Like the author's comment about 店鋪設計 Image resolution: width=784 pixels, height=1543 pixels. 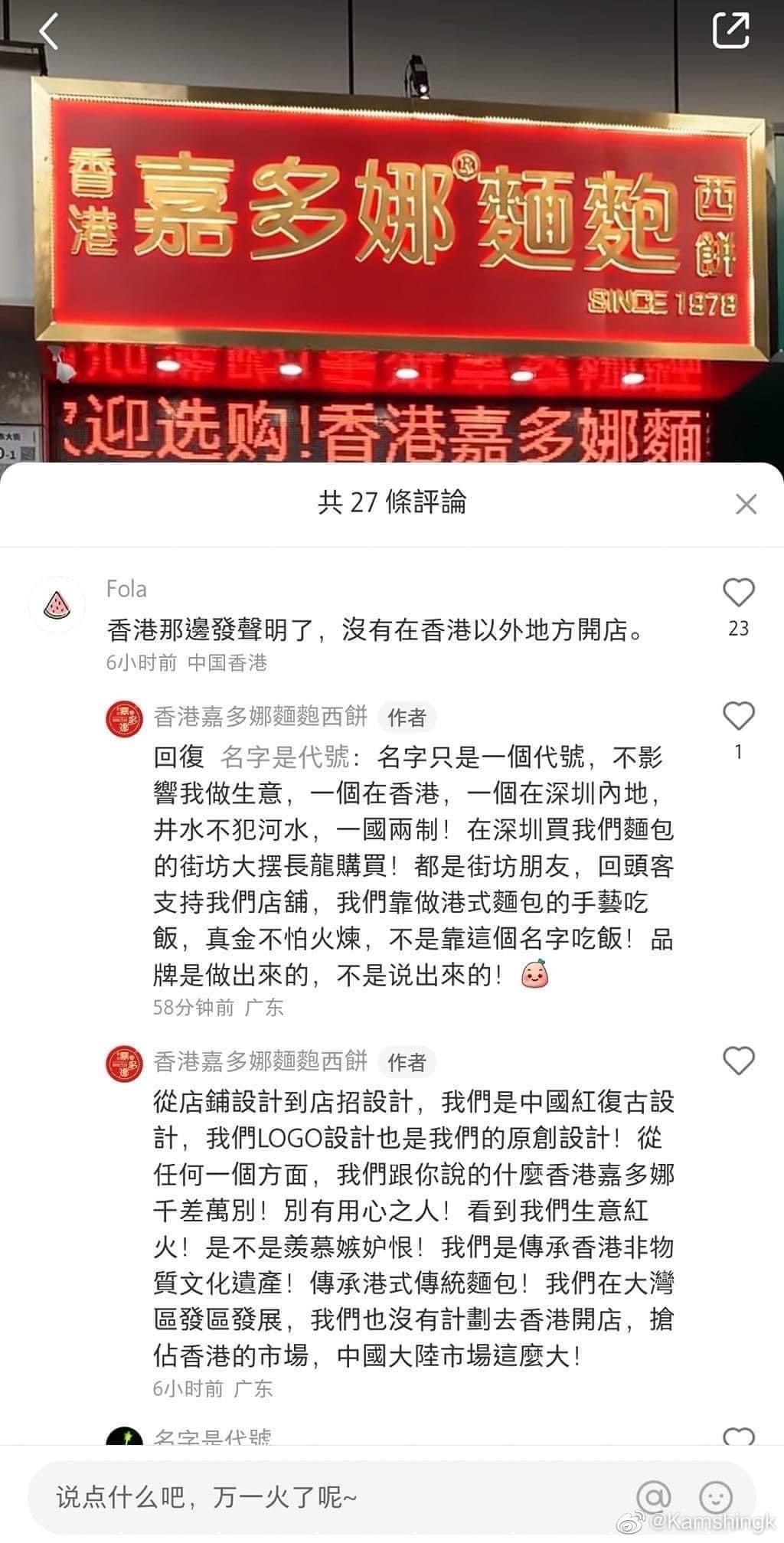[738, 1061]
